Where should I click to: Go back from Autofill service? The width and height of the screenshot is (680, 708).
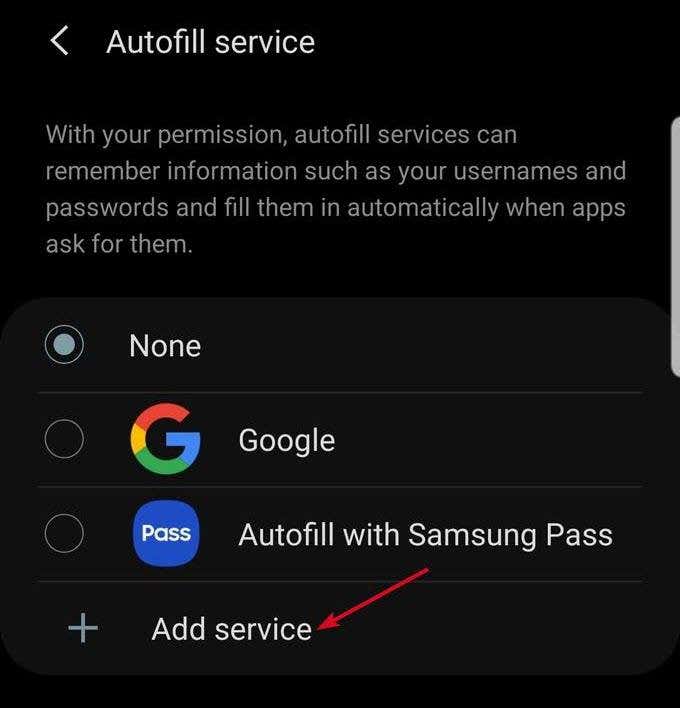(x=60, y=42)
